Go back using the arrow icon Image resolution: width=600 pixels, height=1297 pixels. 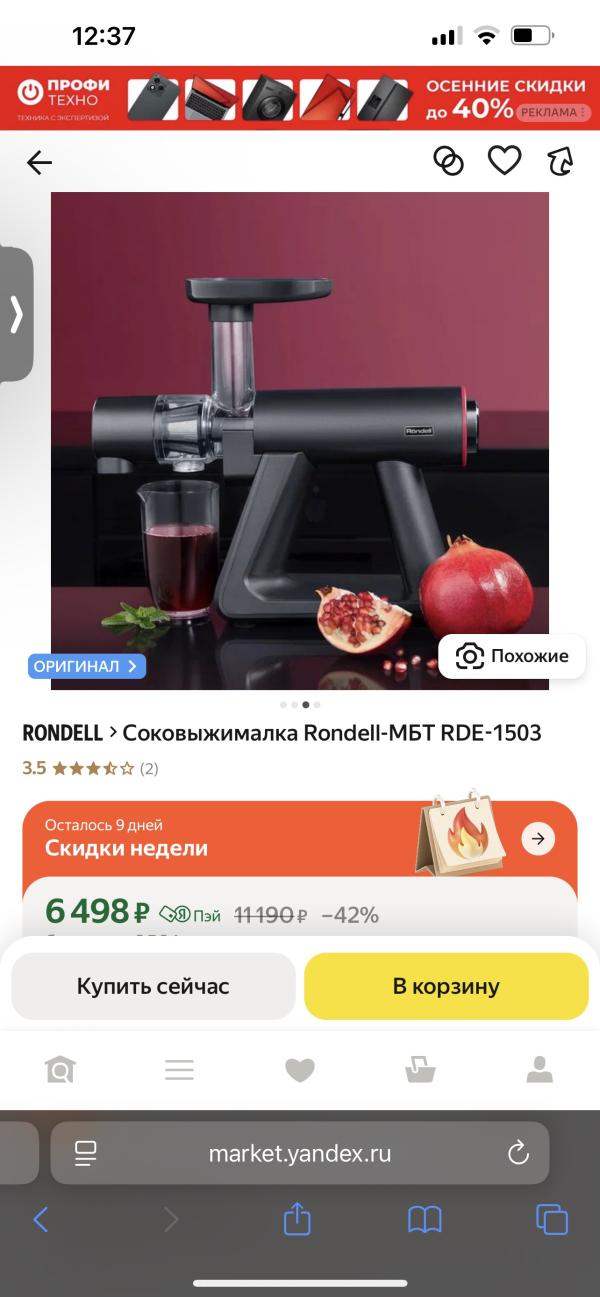[x=39, y=163]
